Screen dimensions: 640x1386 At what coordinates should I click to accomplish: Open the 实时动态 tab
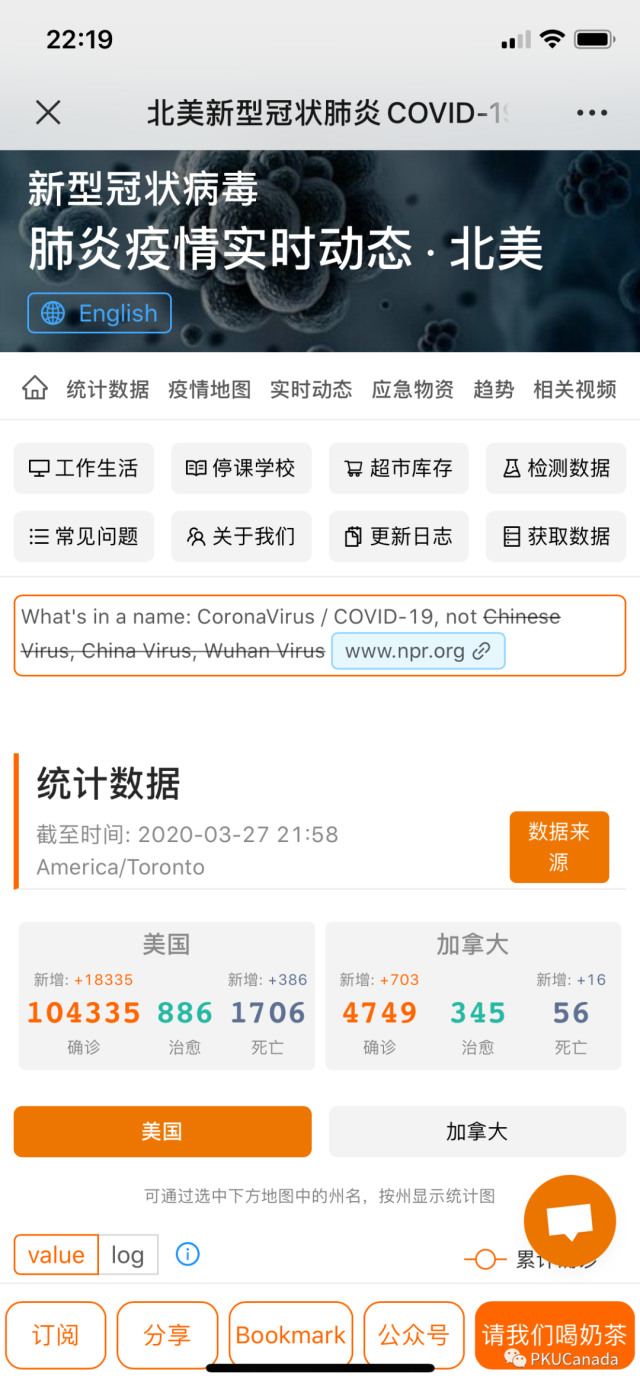tap(311, 389)
